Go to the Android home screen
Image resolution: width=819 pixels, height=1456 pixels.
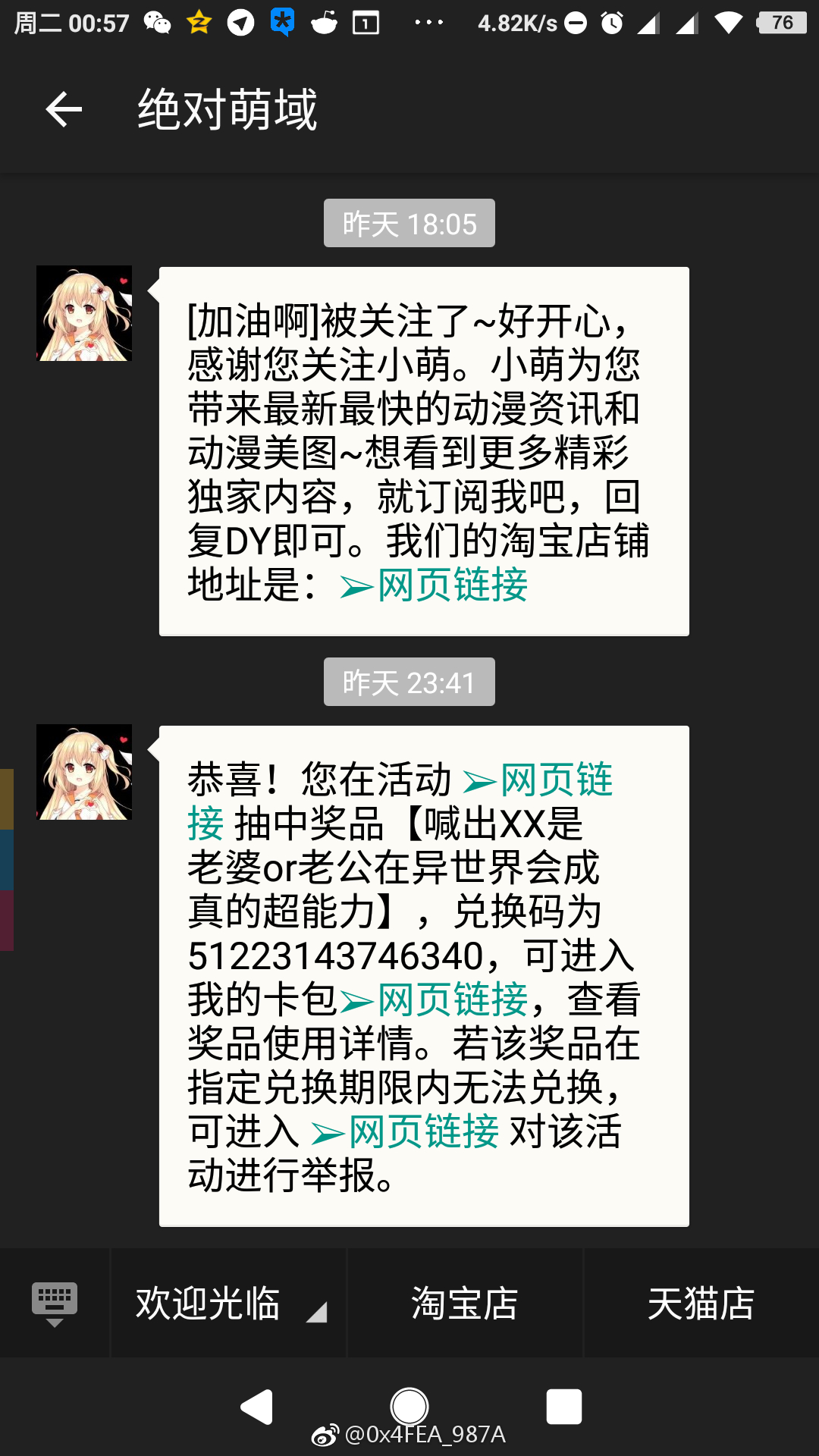pos(409,1407)
